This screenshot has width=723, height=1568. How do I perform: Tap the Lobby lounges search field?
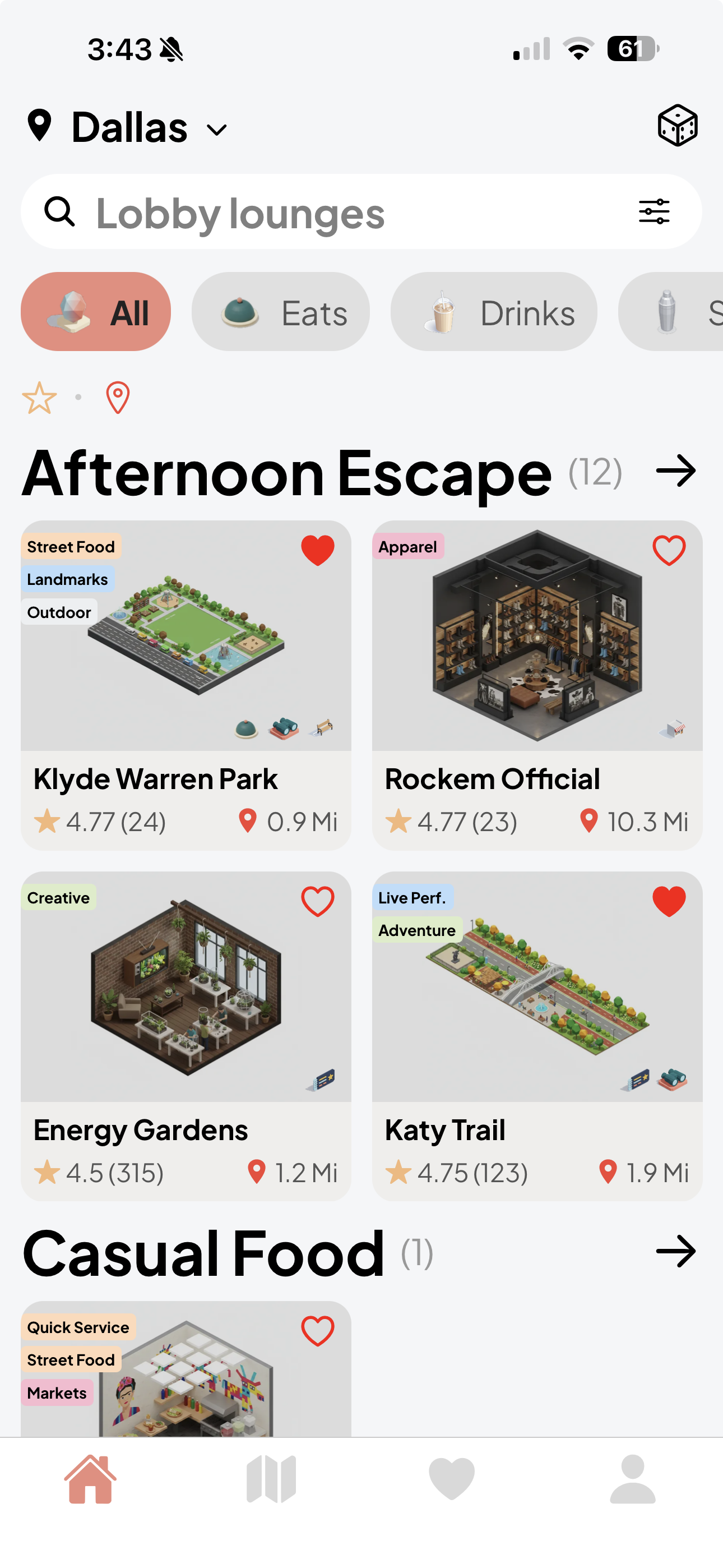[341, 213]
